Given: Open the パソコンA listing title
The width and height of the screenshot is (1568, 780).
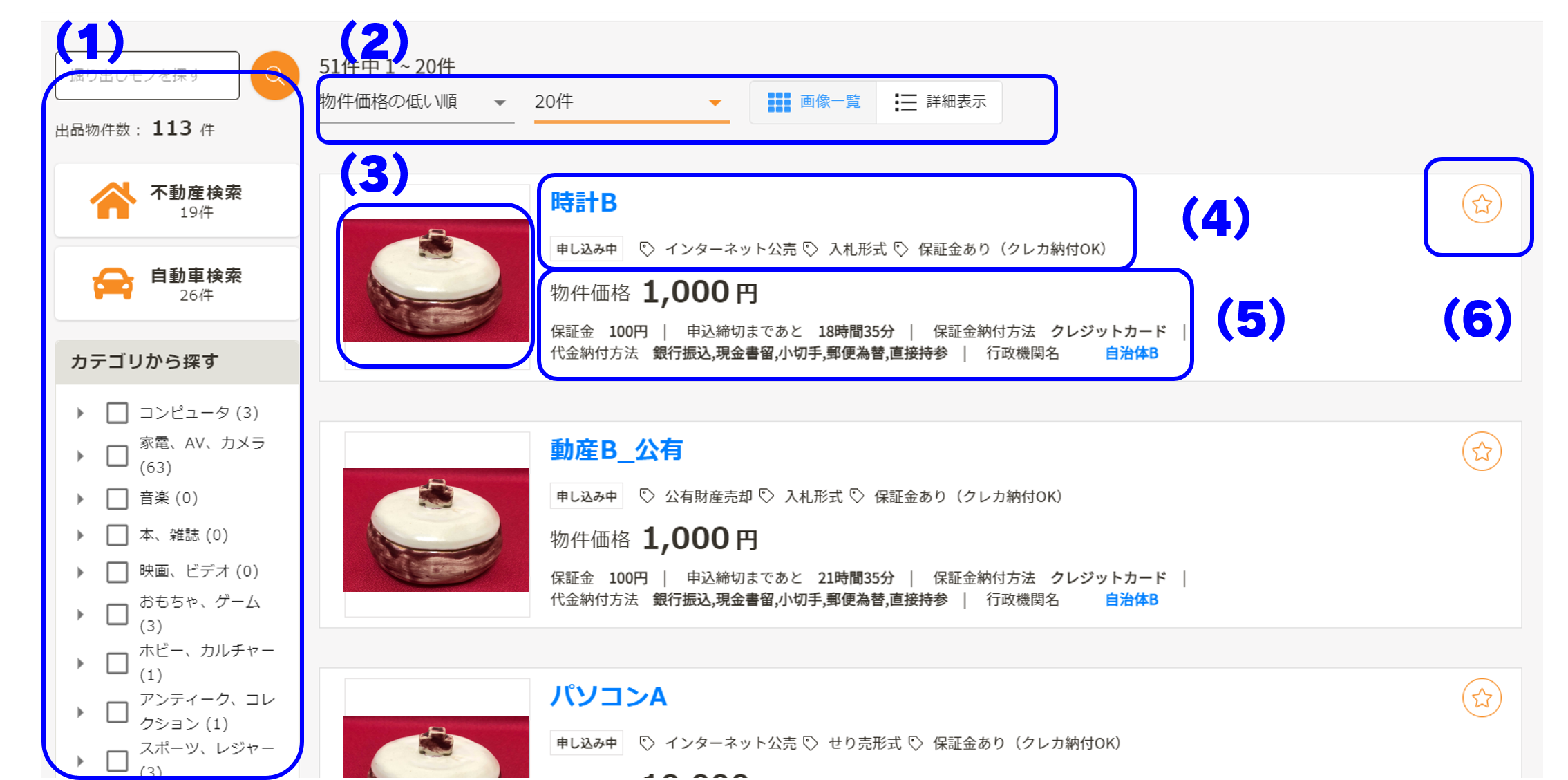Looking at the screenshot, I should tap(608, 696).
